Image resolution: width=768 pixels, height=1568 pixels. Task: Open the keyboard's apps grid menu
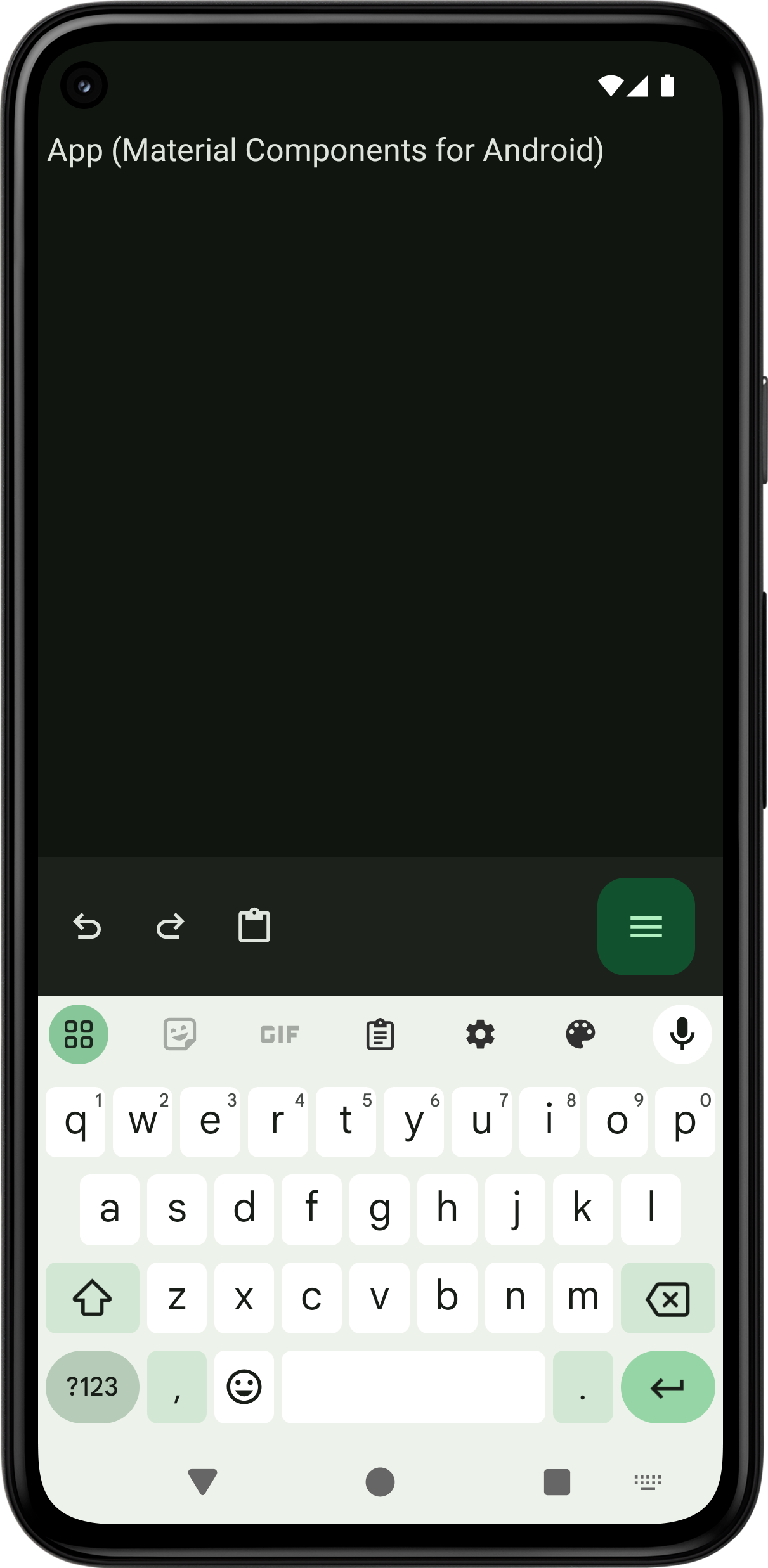(79, 1034)
